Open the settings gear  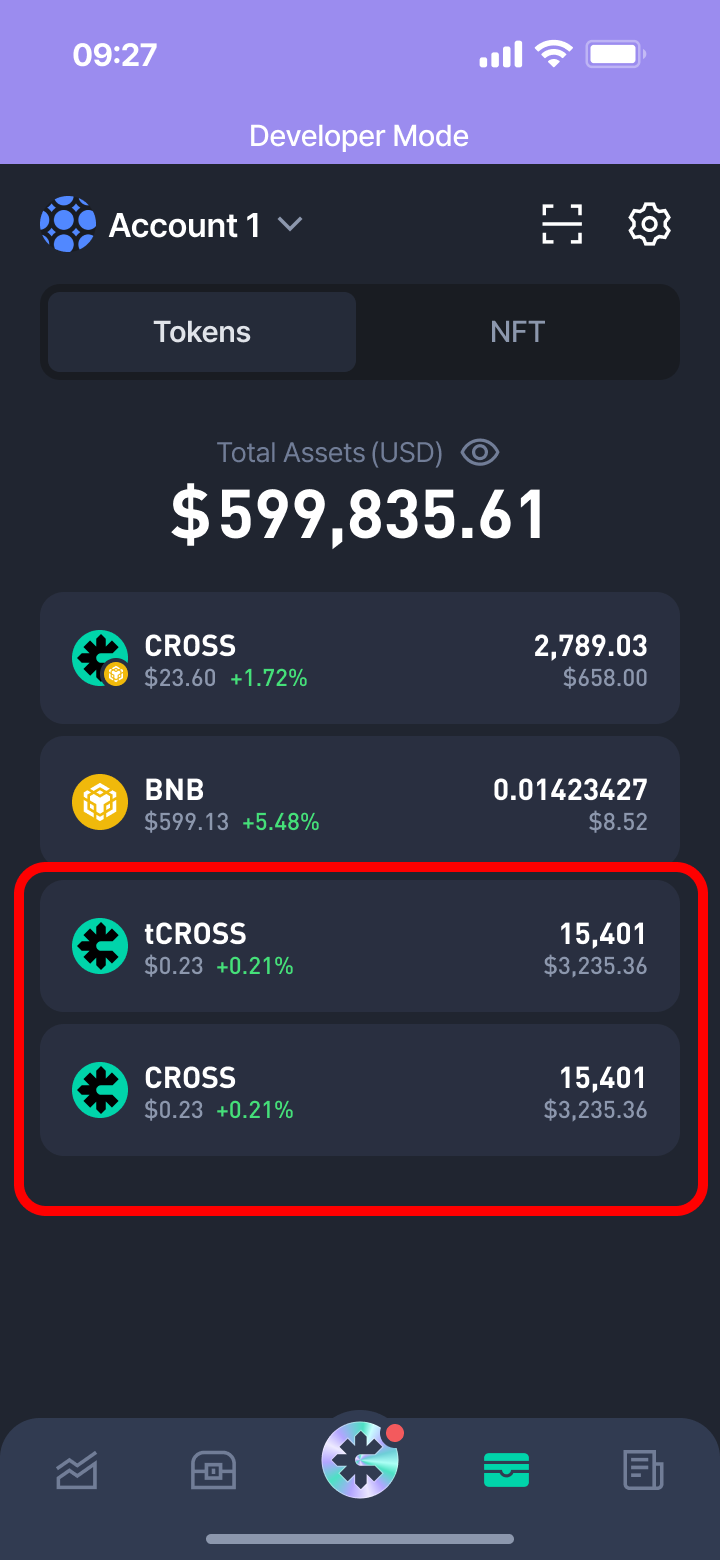coord(649,224)
